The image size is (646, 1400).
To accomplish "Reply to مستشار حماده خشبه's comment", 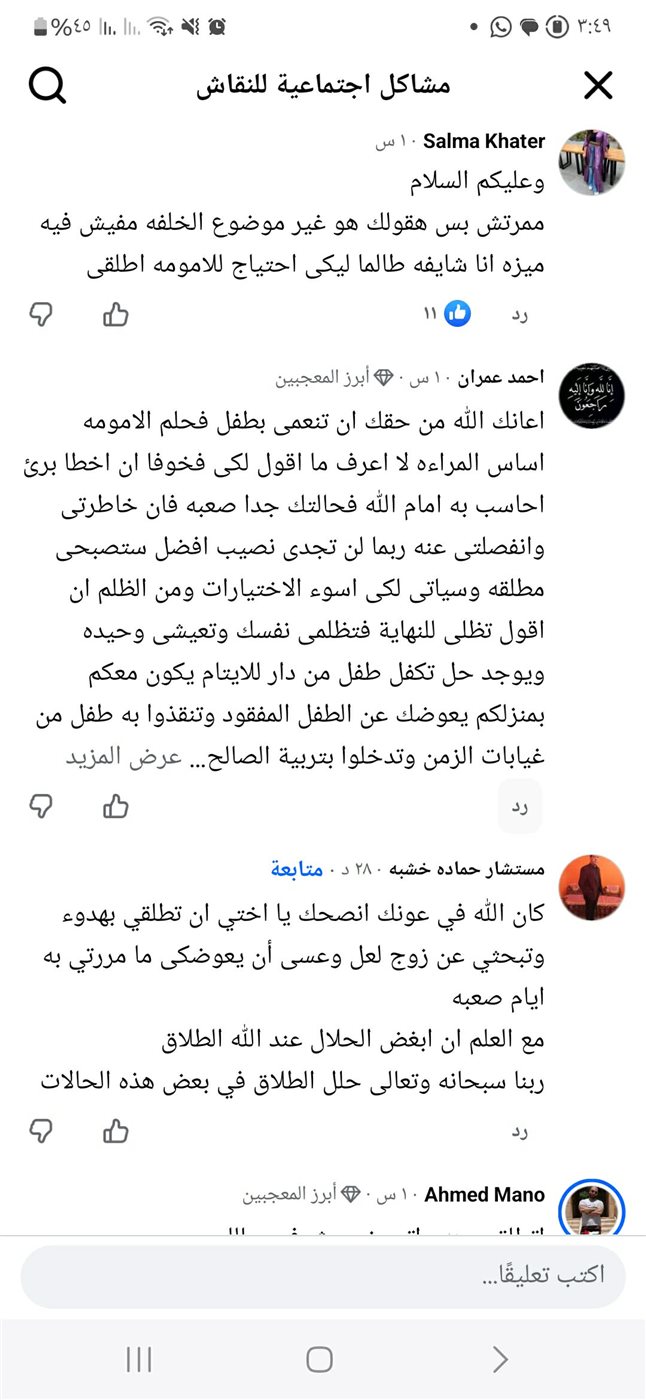I will pyautogui.click(x=518, y=1132).
